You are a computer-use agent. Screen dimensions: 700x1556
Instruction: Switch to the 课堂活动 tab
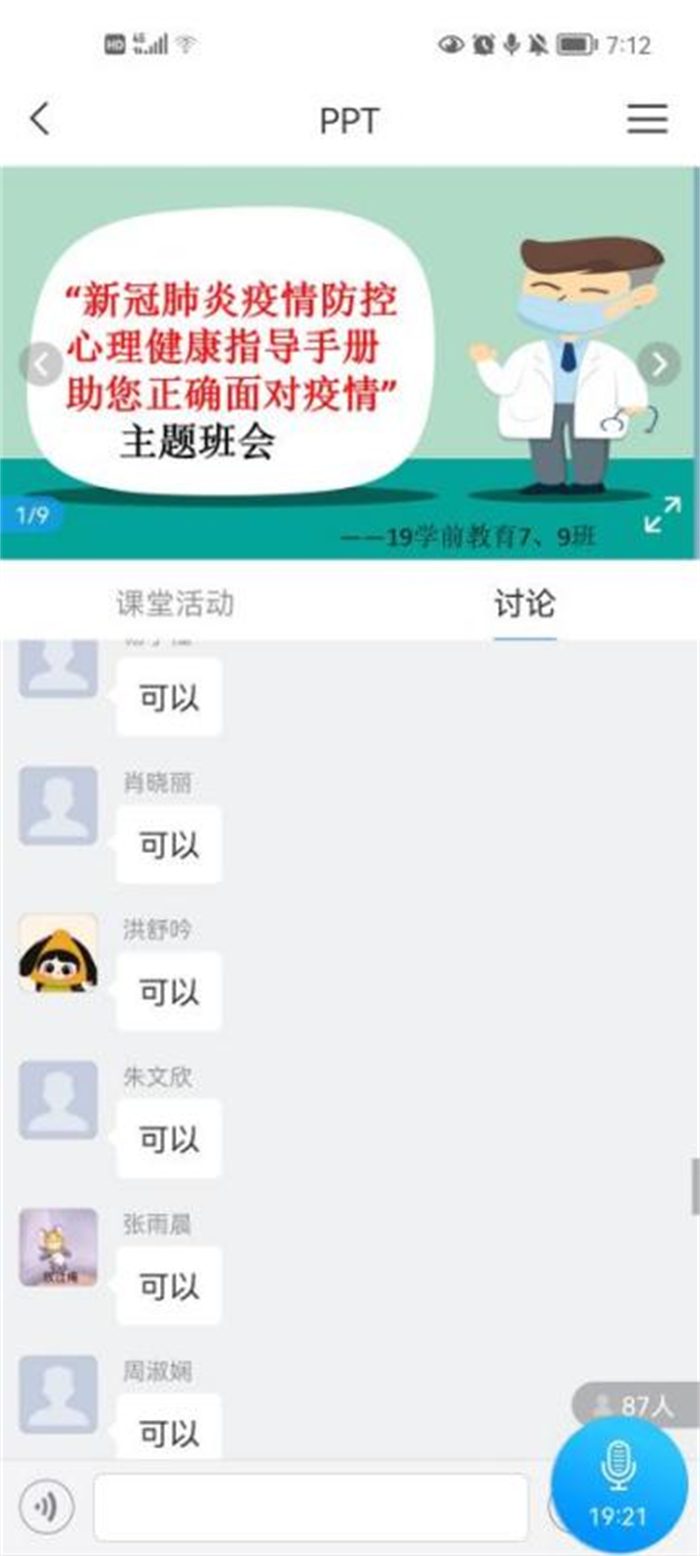[x=175, y=604]
